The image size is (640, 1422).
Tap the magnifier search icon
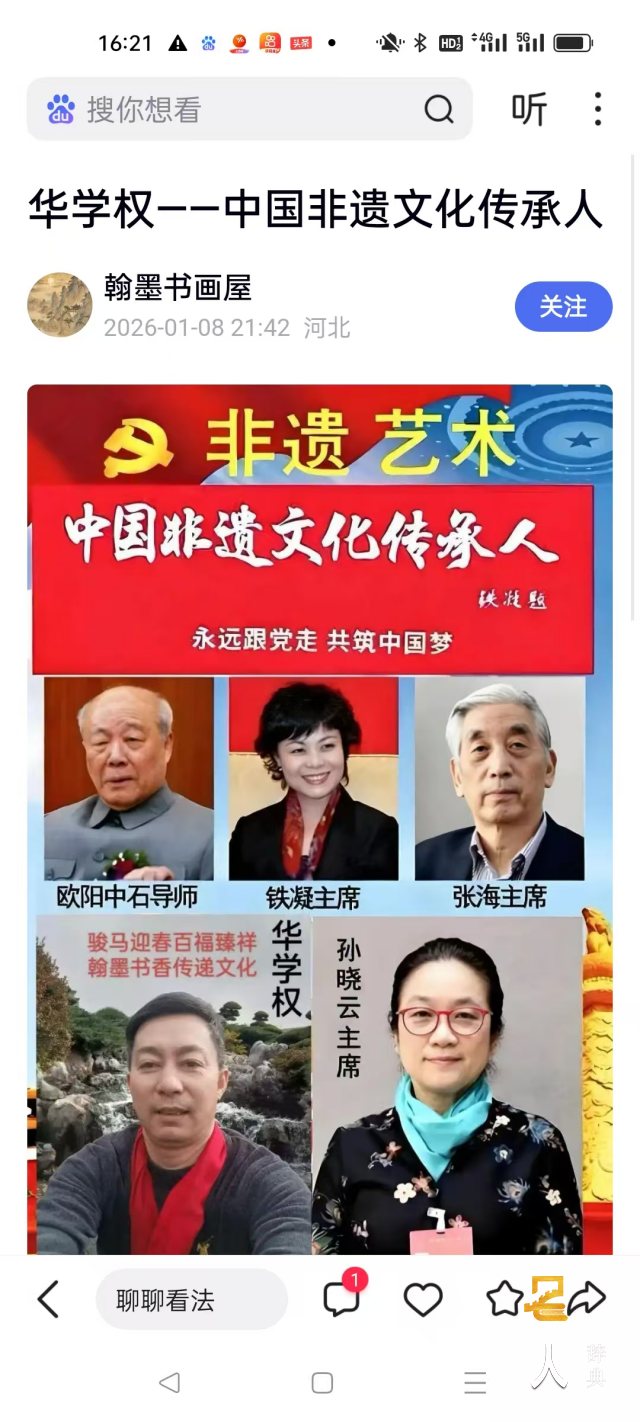[x=439, y=109]
